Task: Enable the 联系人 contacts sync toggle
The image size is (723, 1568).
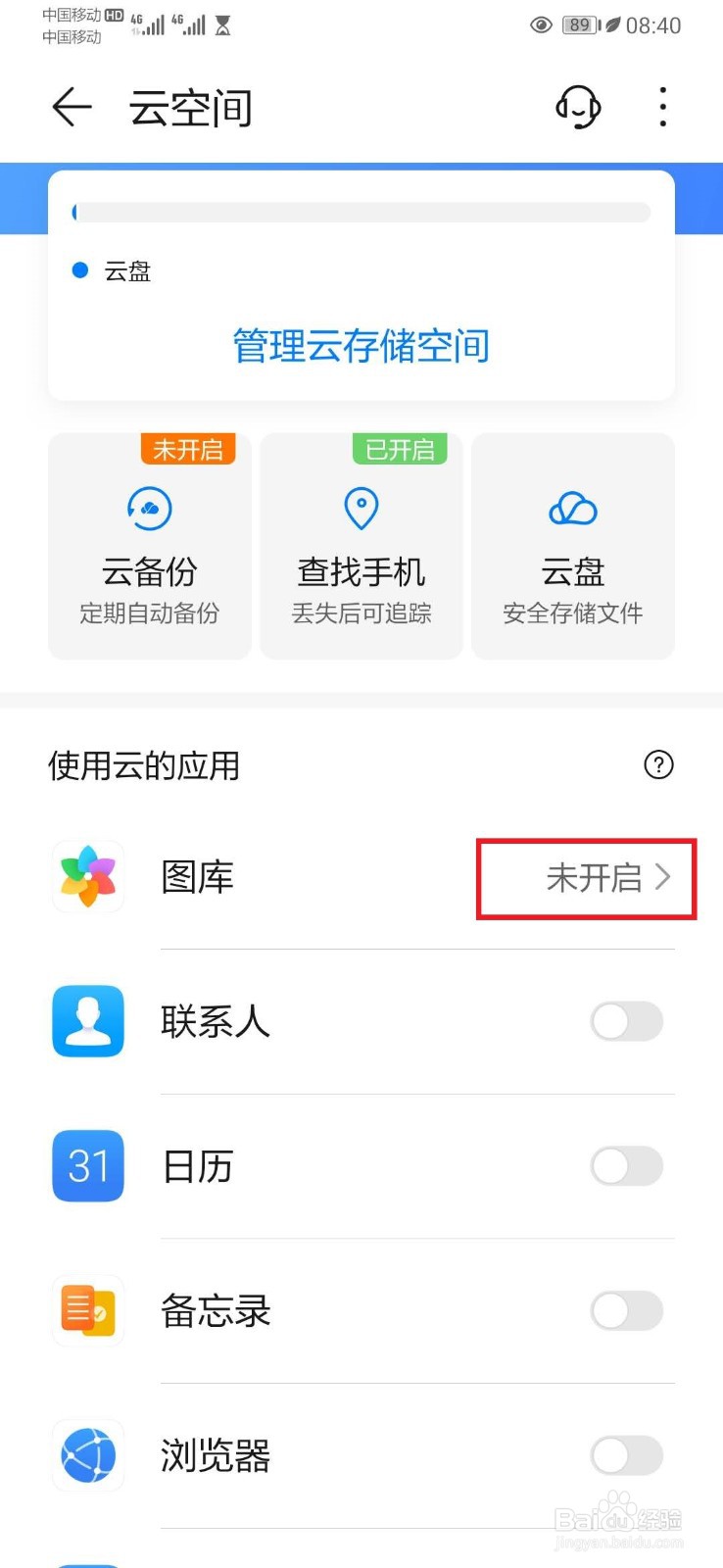Action: [x=626, y=1022]
